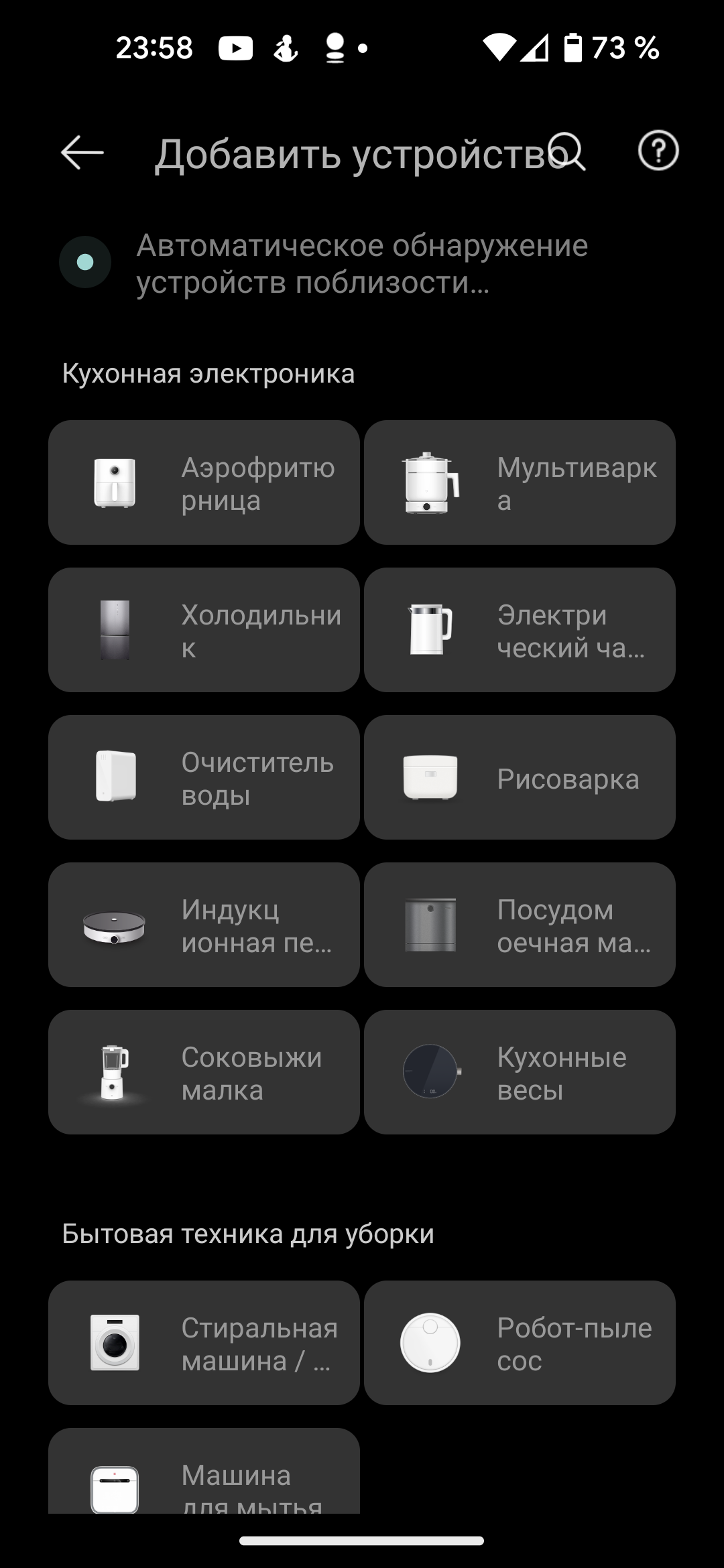Open device search magnifier
724x1568 pixels.
[568, 153]
